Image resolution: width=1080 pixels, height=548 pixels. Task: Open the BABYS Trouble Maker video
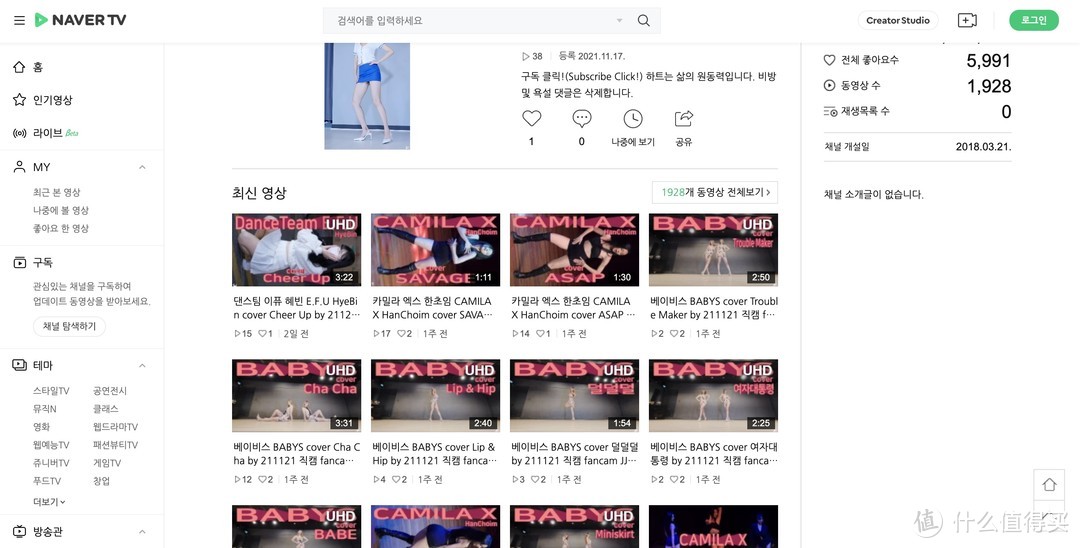[x=713, y=250]
